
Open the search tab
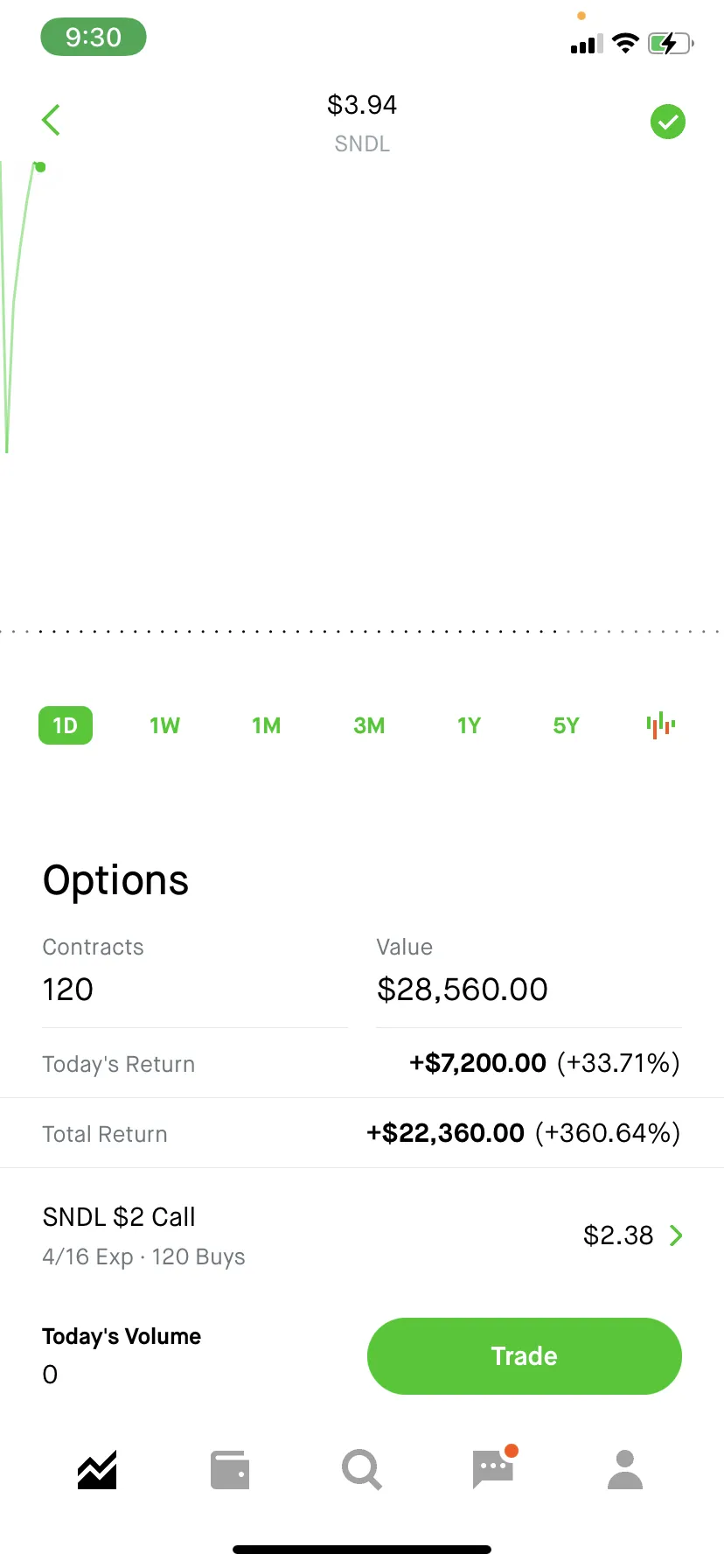[x=362, y=1470]
